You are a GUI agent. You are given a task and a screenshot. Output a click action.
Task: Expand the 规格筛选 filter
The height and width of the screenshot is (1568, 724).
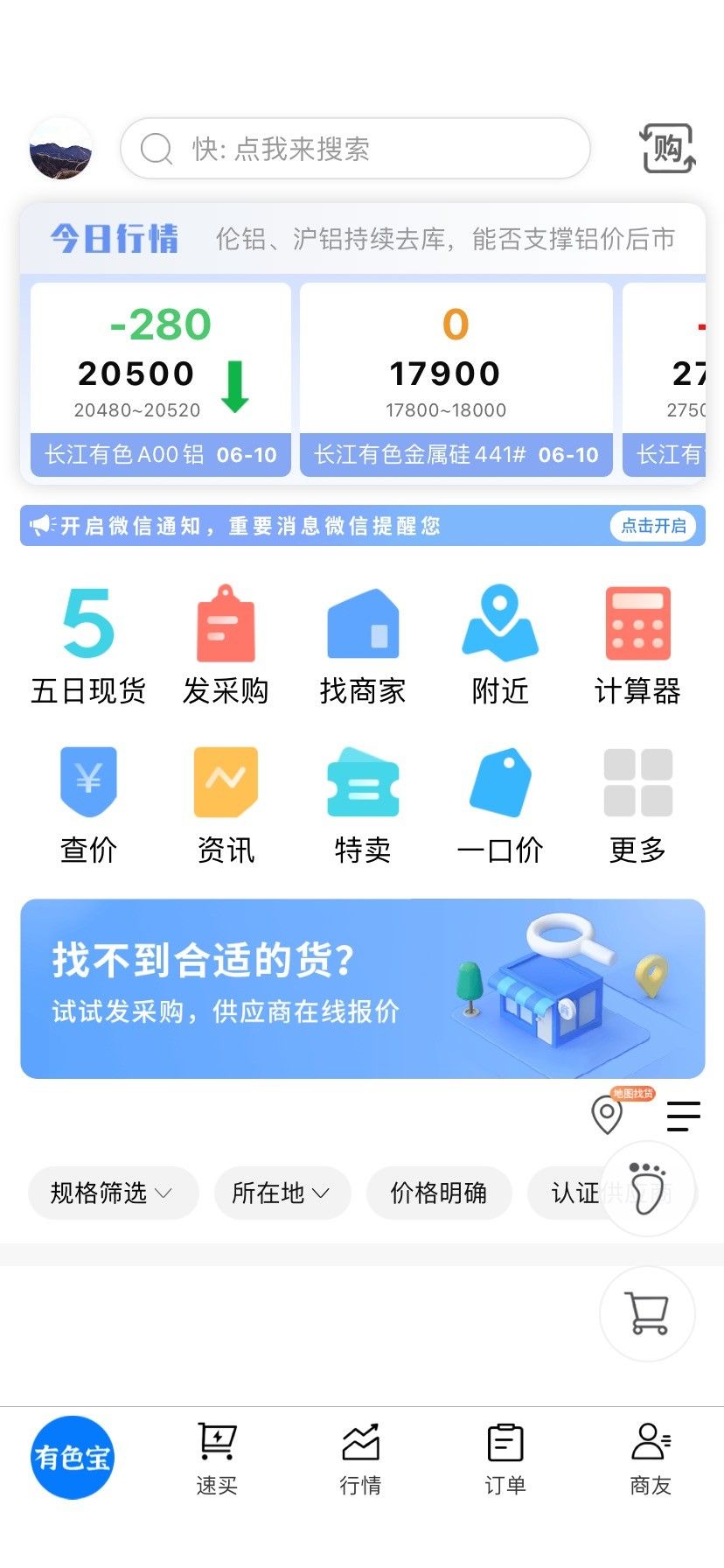(x=113, y=1193)
